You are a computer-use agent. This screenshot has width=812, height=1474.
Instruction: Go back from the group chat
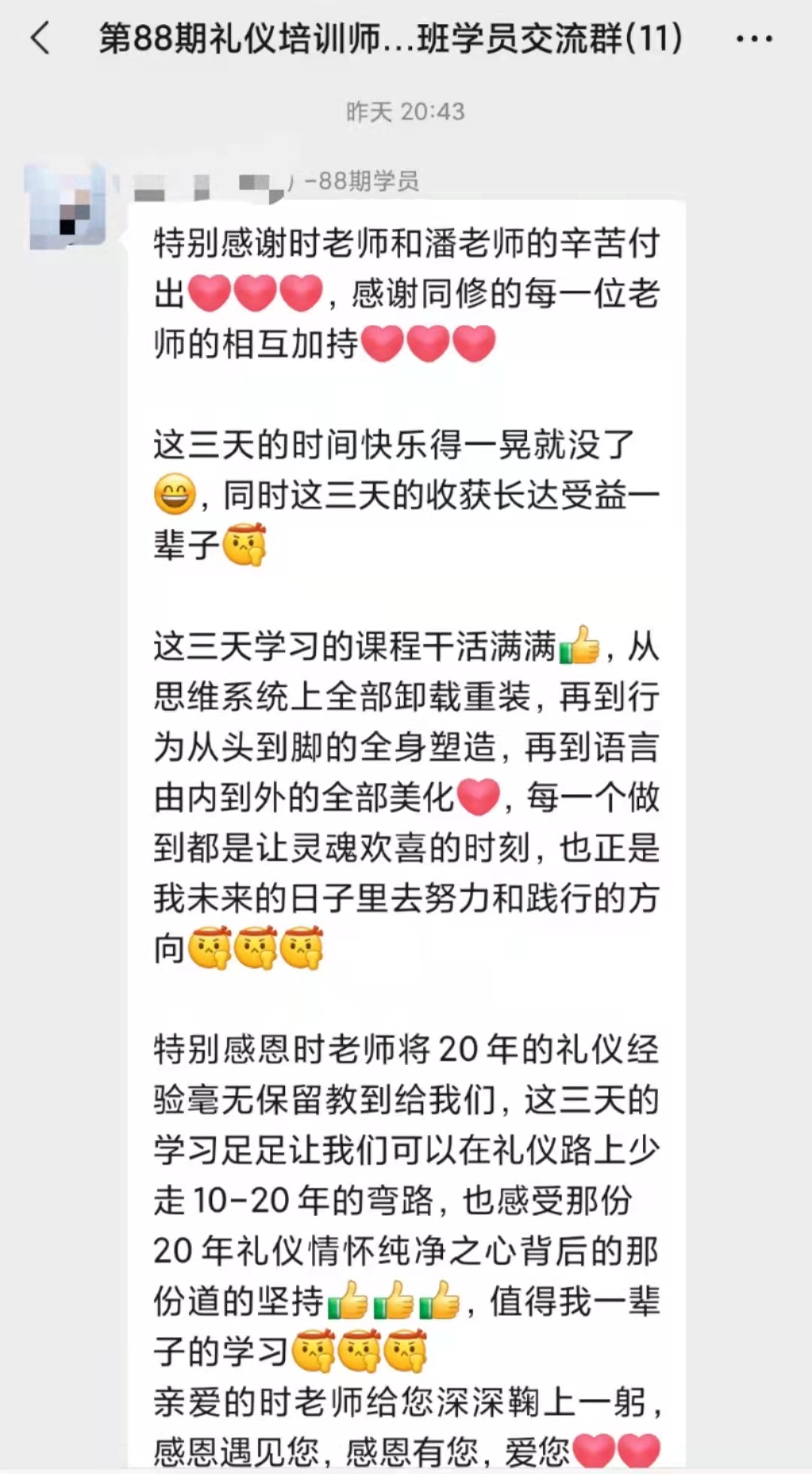41,38
